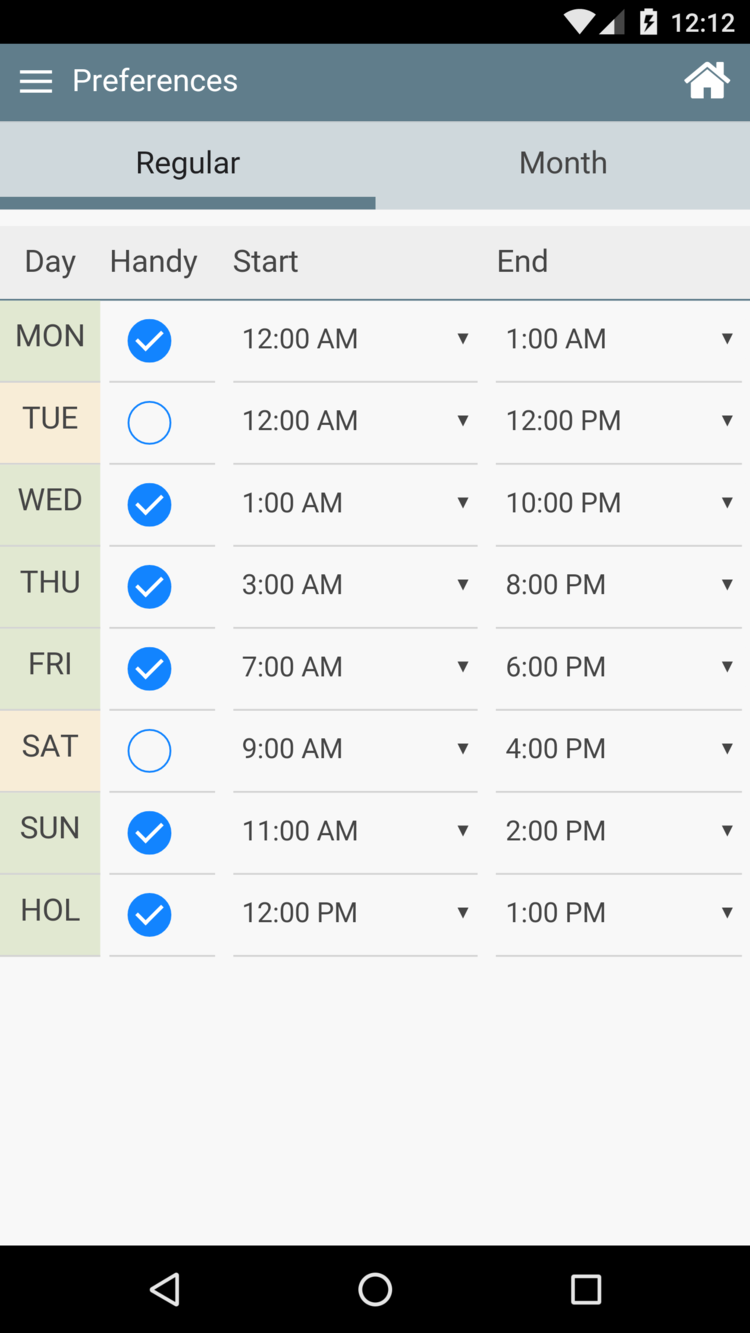Untick the Handy checkbox for FRI
The image size is (750, 1333).
click(149, 669)
